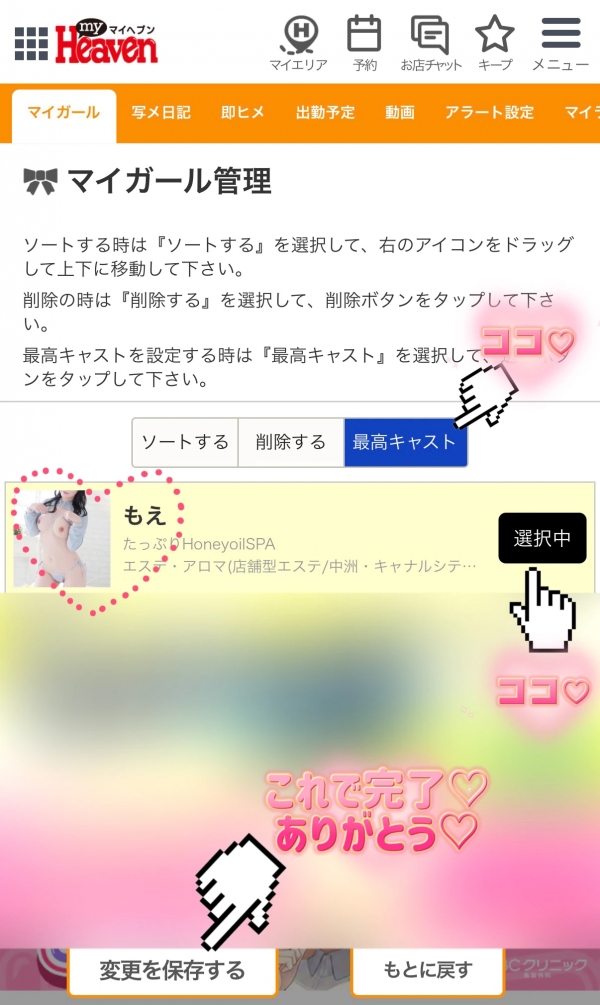Switch to the 写メ日記 tab
Viewport: 600px width, 1005px height.
[161, 113]
